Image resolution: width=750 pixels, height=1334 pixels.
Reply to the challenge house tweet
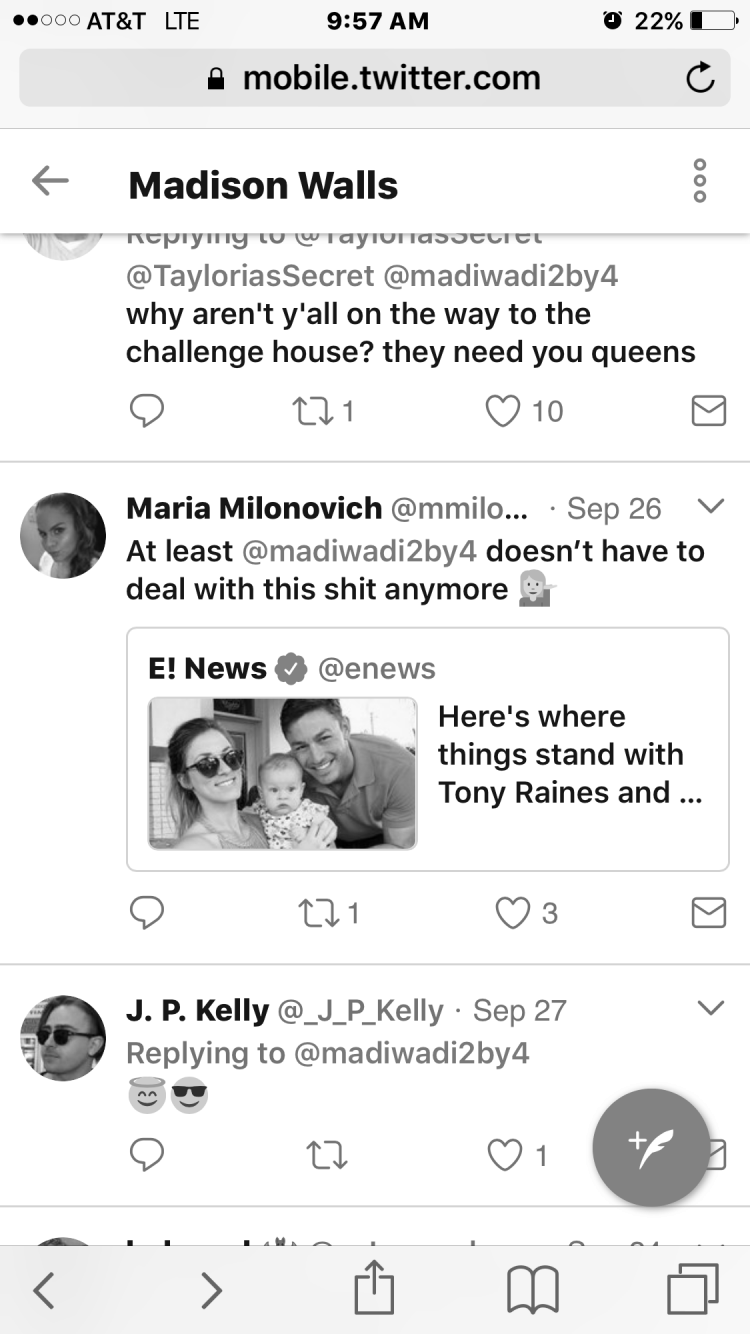(147, 410)
